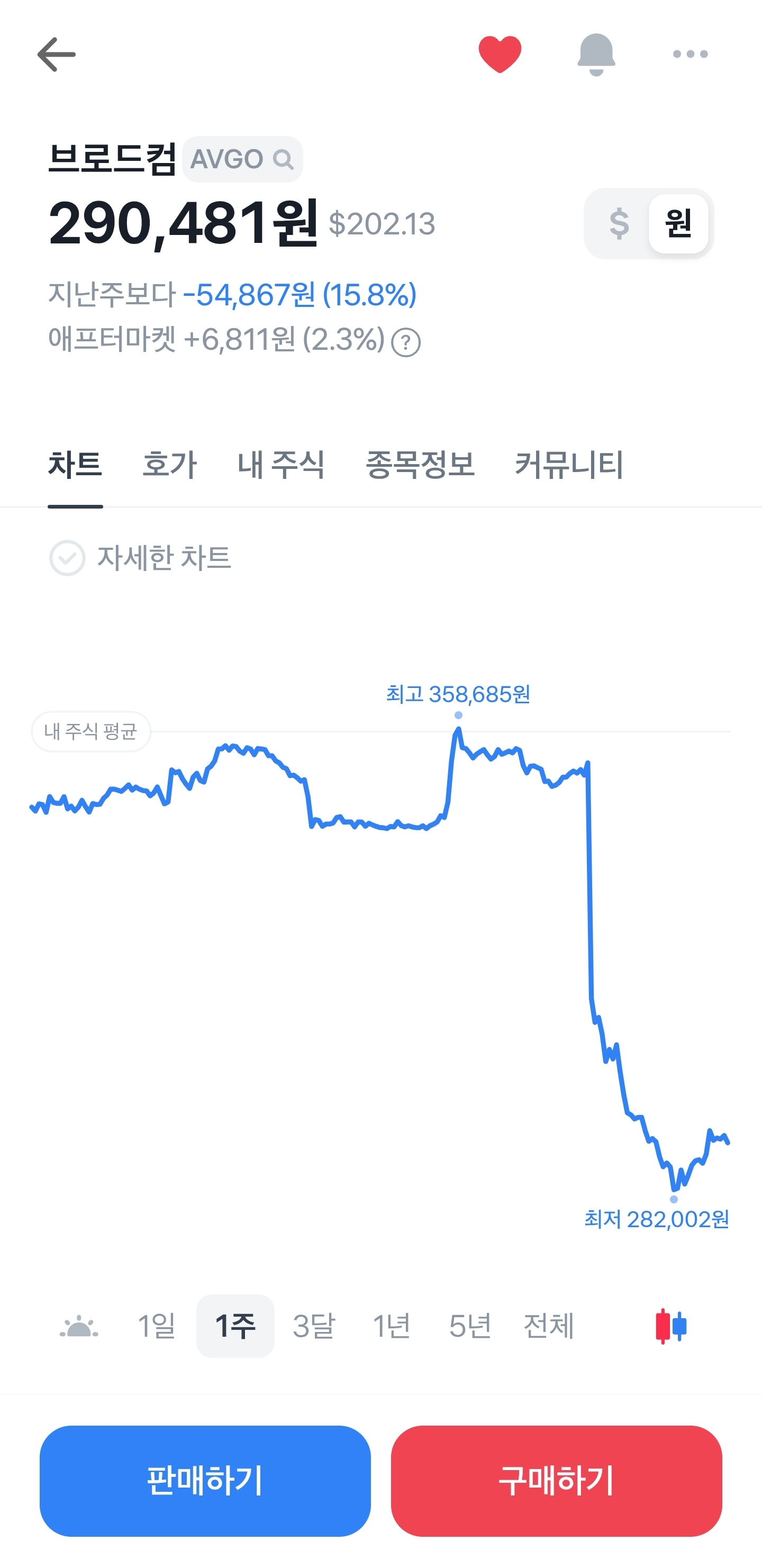Screen dimensions: 762x1568
Task: Tap the 구매하기 buy button
Action: point(556,1480)
